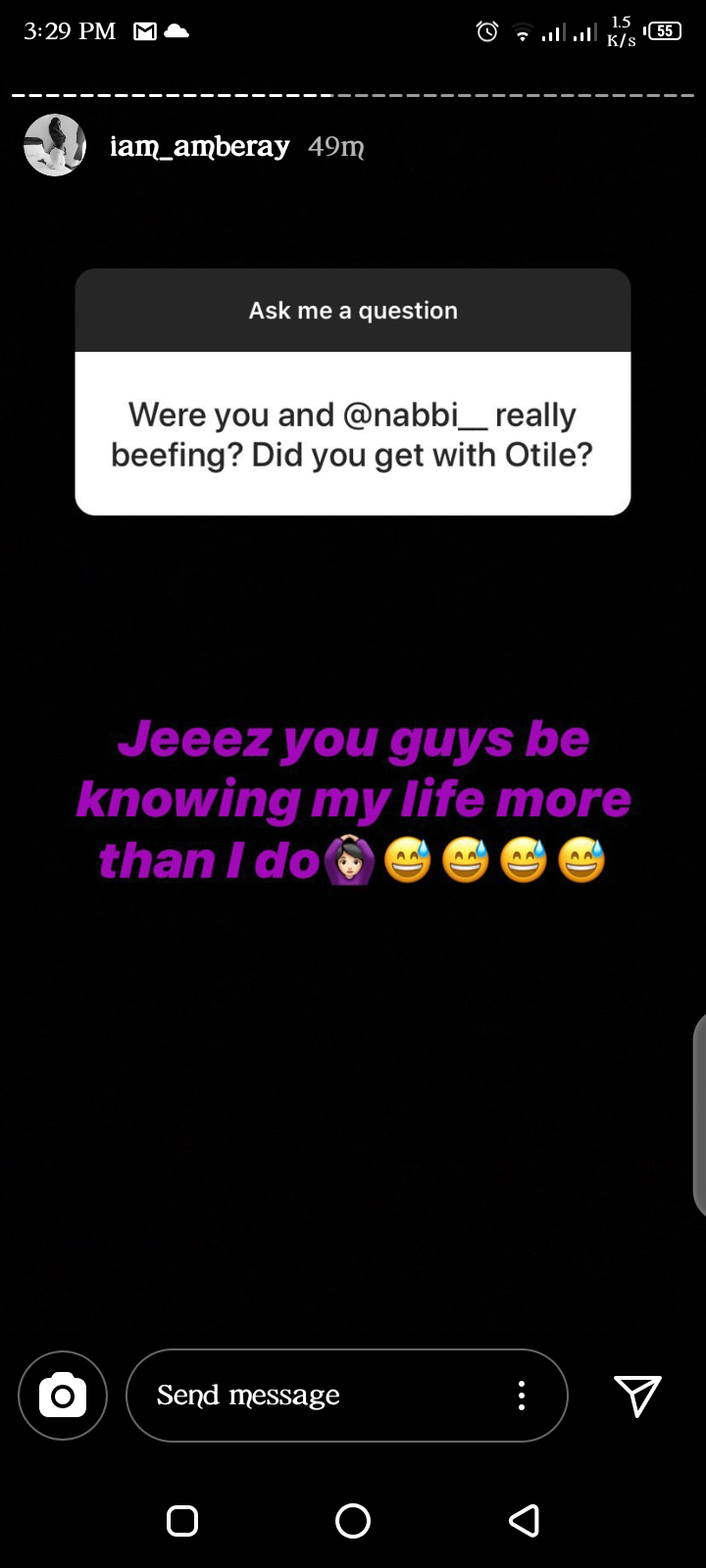The image size is (706, 1568).
Task: Open the three-dot story options
Action: [x=522, y=1395]
